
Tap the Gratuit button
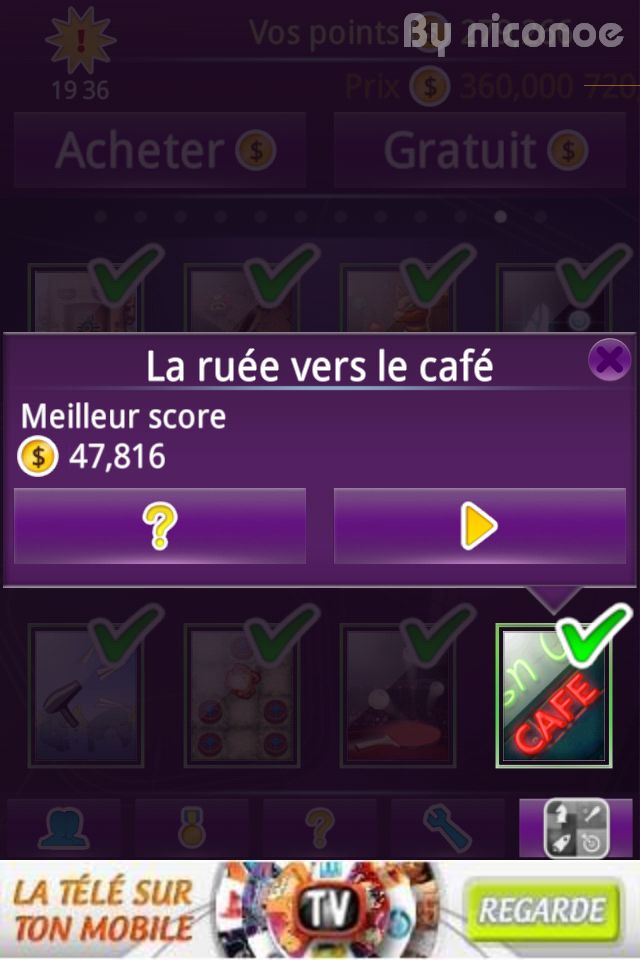pos(479,150)
